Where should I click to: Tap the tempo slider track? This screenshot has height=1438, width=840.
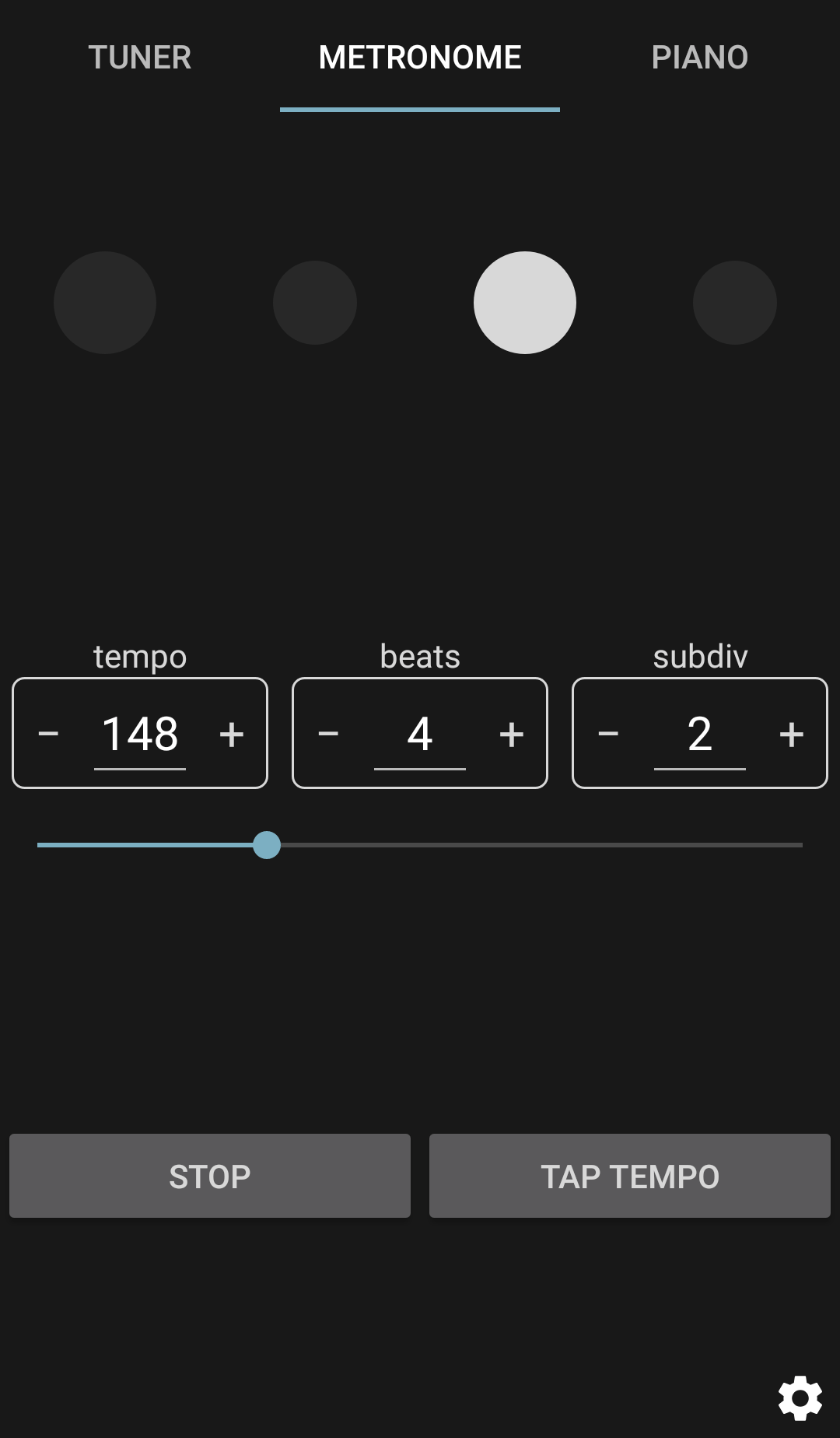pyautogui.click(x=544, y=845)
